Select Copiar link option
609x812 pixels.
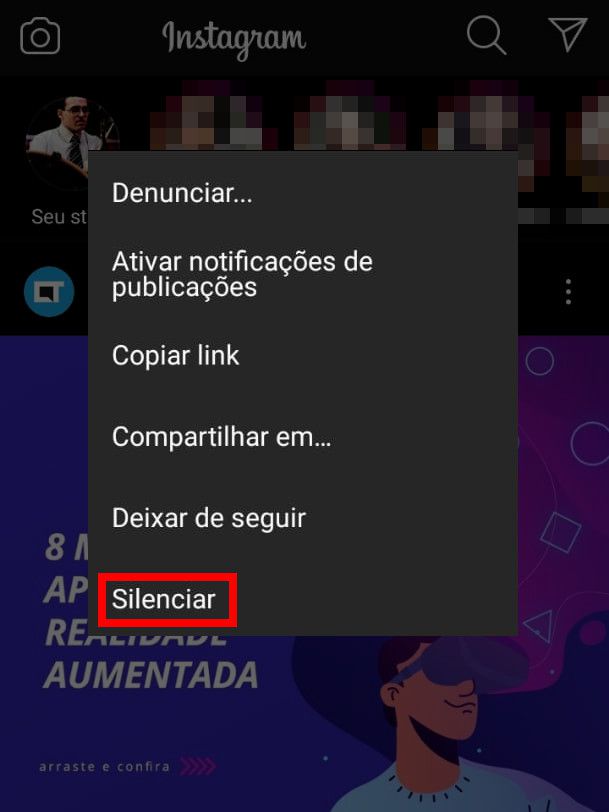[x=176, y=355]
